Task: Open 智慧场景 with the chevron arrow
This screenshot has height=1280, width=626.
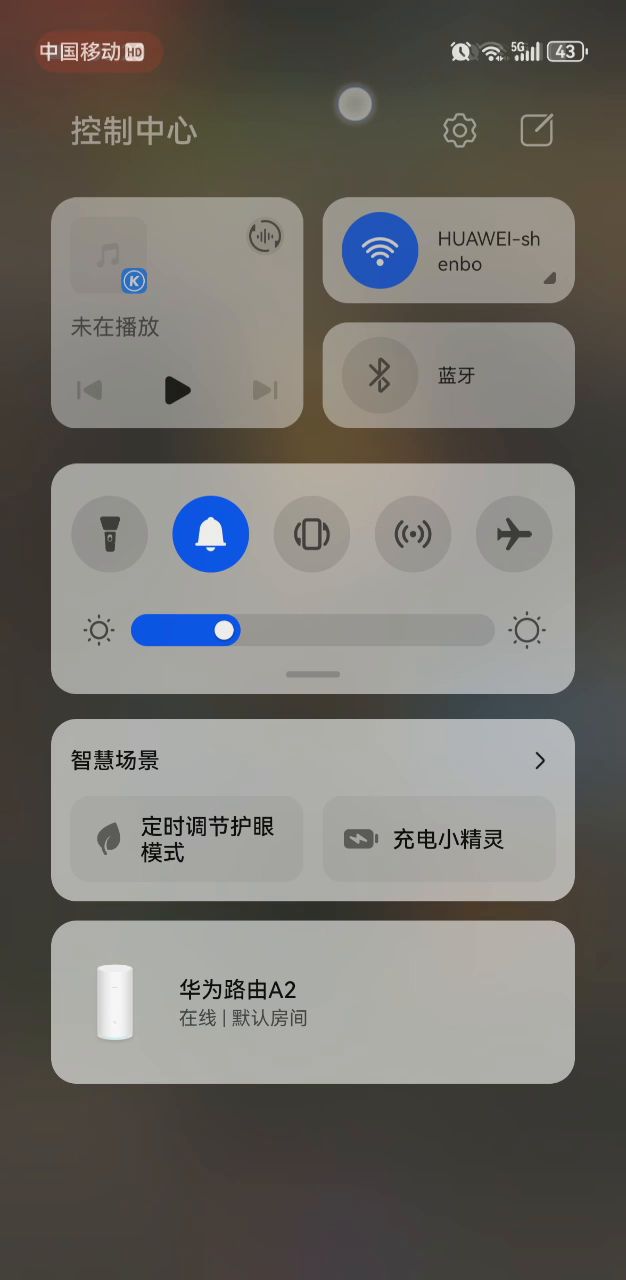Action: [540, 760]
